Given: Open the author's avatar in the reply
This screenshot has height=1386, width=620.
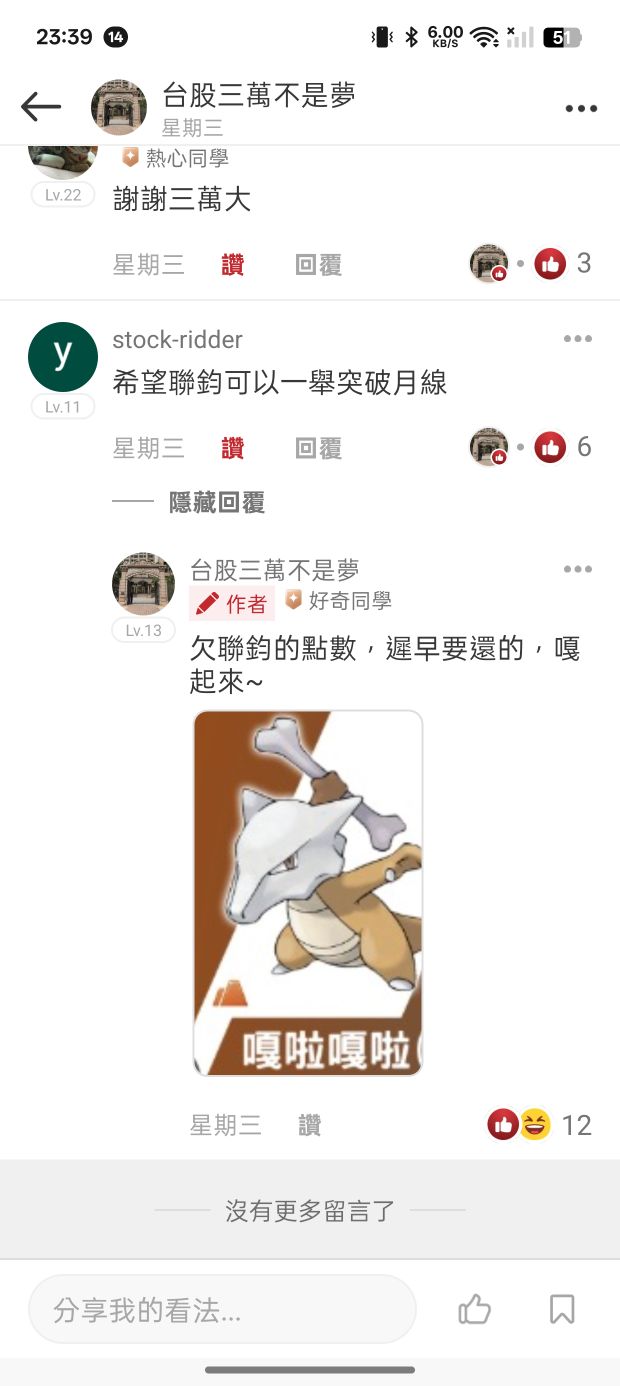Looking at the screenshot, I should [143, 583].
